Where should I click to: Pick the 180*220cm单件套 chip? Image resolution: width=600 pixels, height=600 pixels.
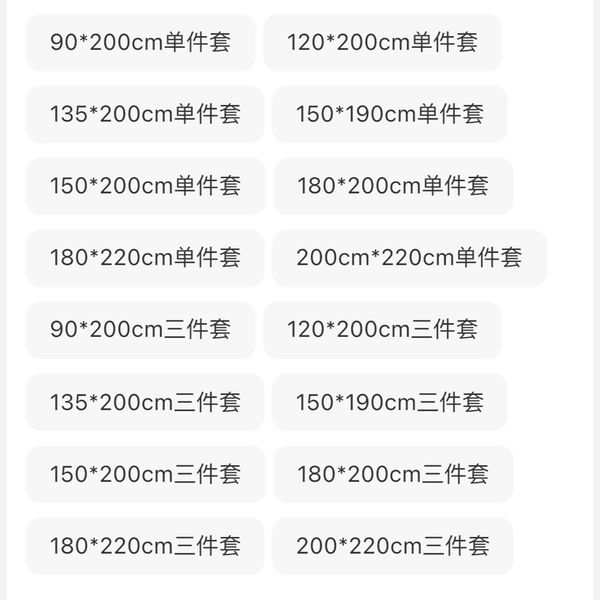tap(145, 258)
